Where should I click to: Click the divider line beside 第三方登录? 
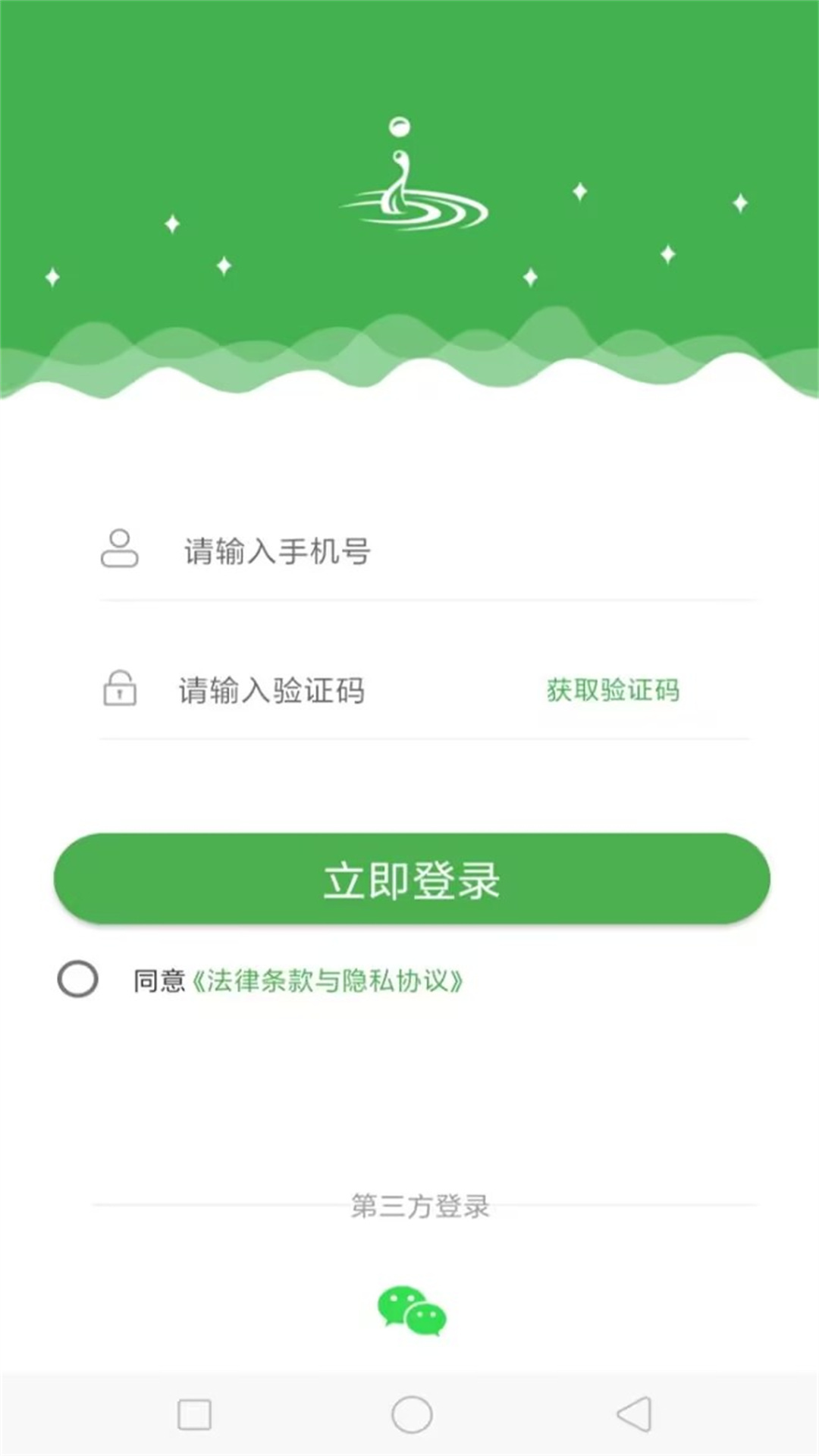tap(190, 1204)
